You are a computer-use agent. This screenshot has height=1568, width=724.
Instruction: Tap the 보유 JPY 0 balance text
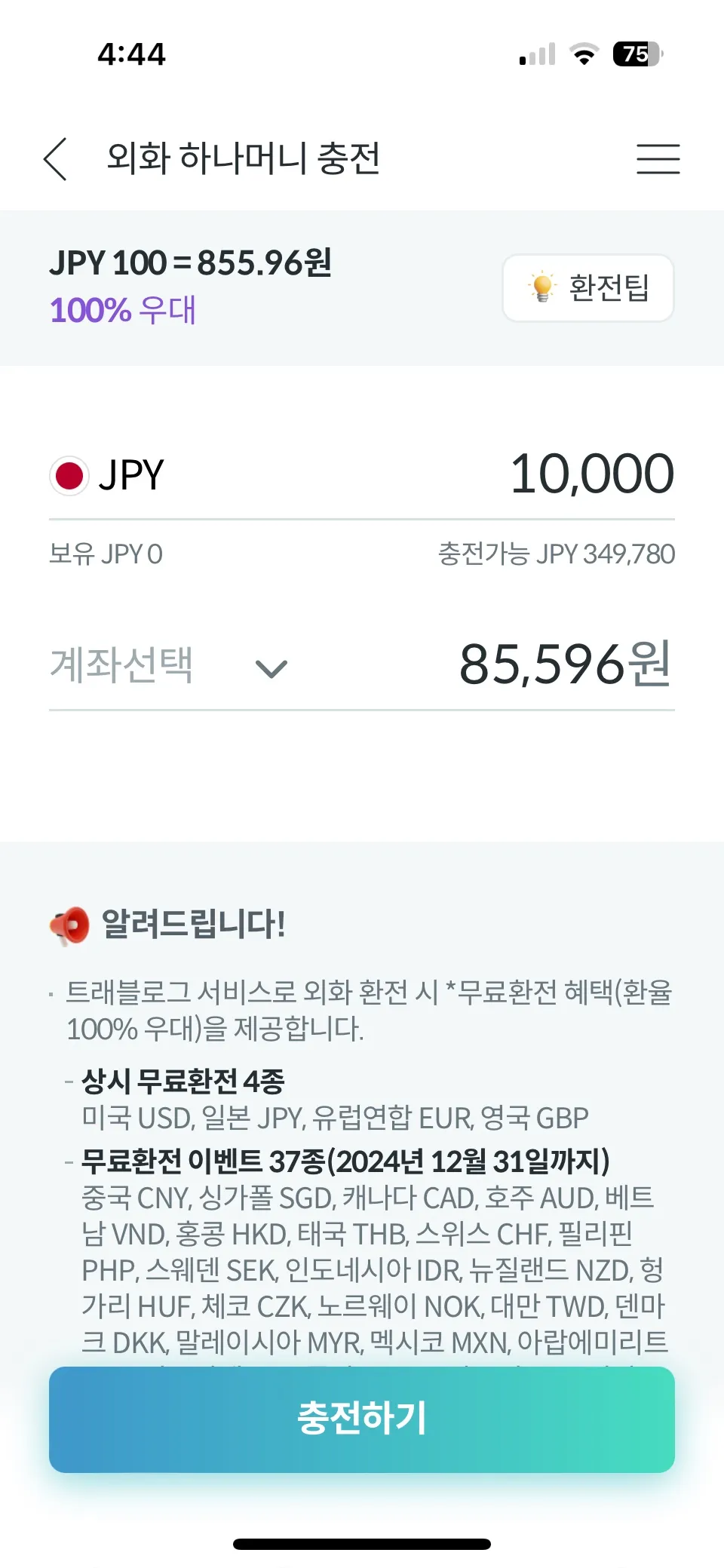point(106,554)
